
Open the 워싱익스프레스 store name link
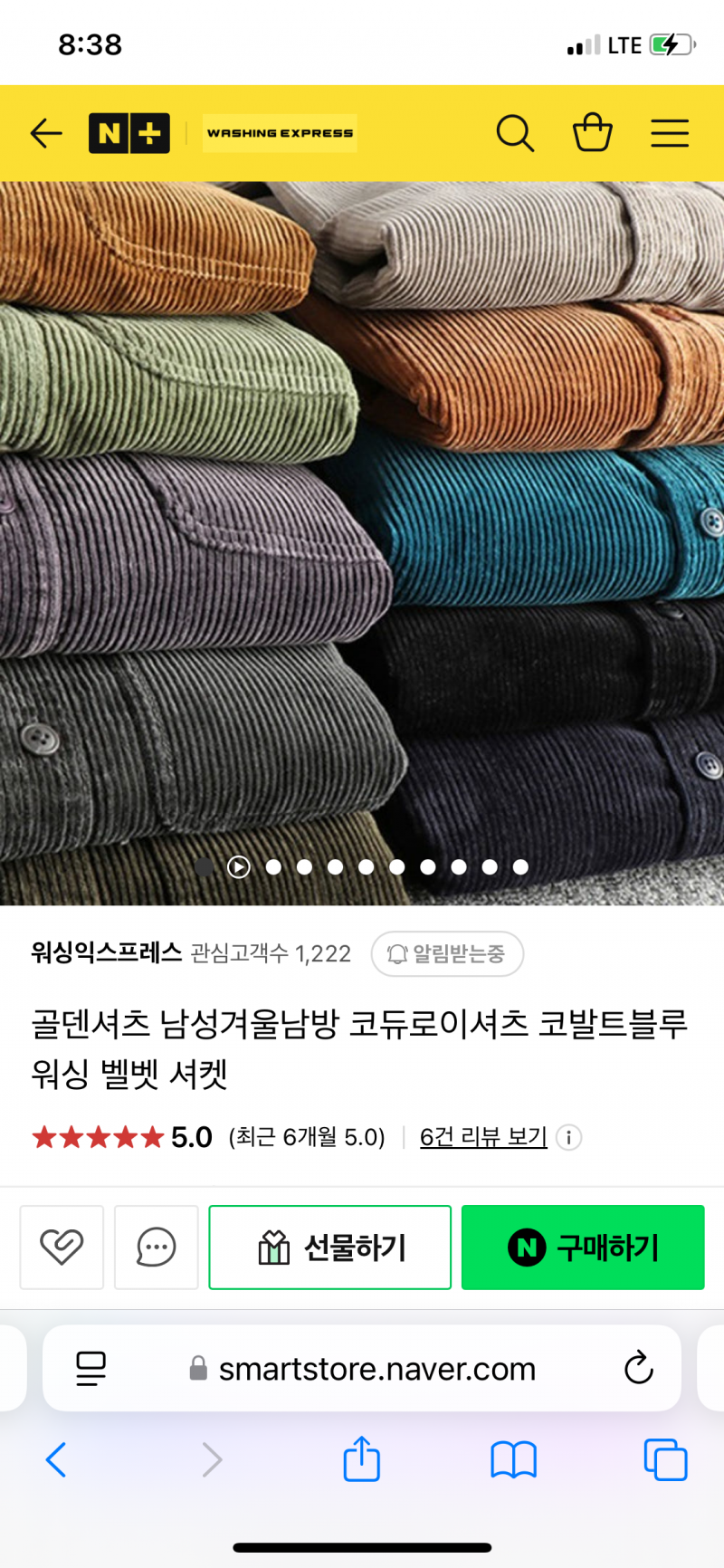[107, 953]
